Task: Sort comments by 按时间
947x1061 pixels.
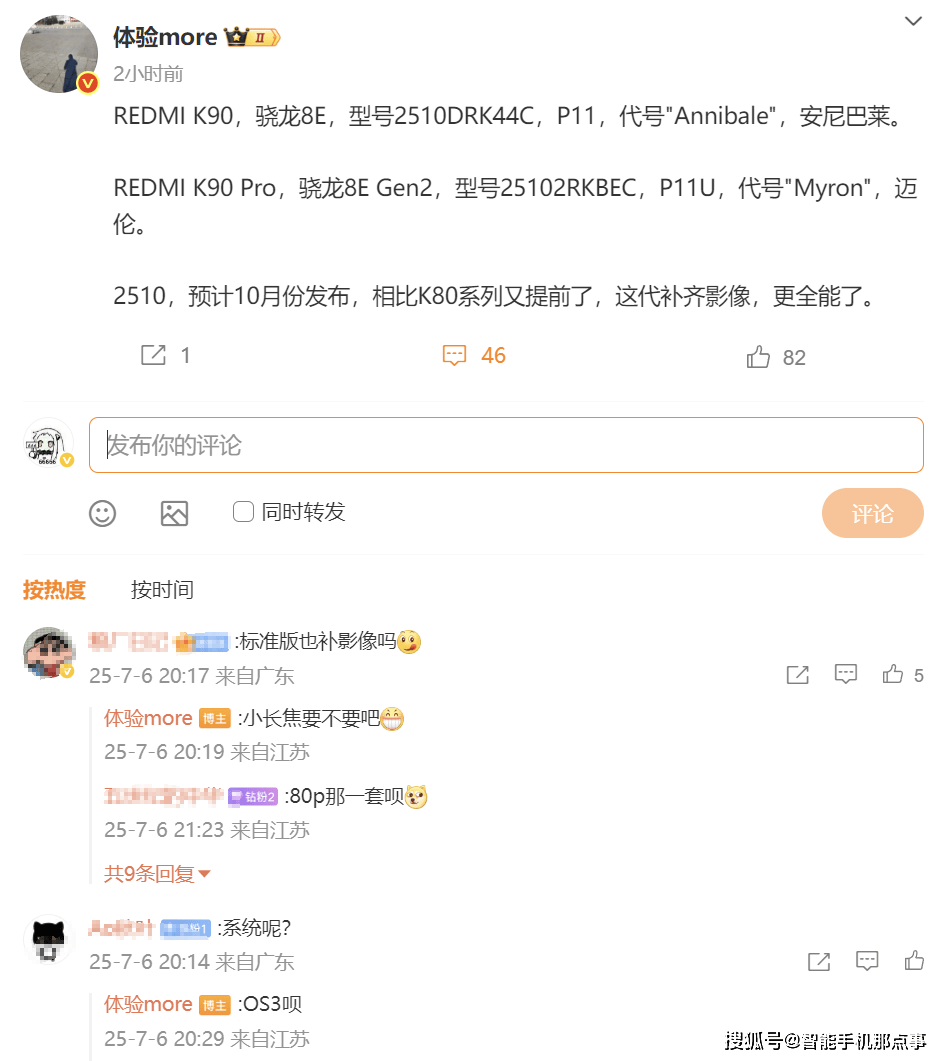Action: pyautogui.click(x=162, y=589)
